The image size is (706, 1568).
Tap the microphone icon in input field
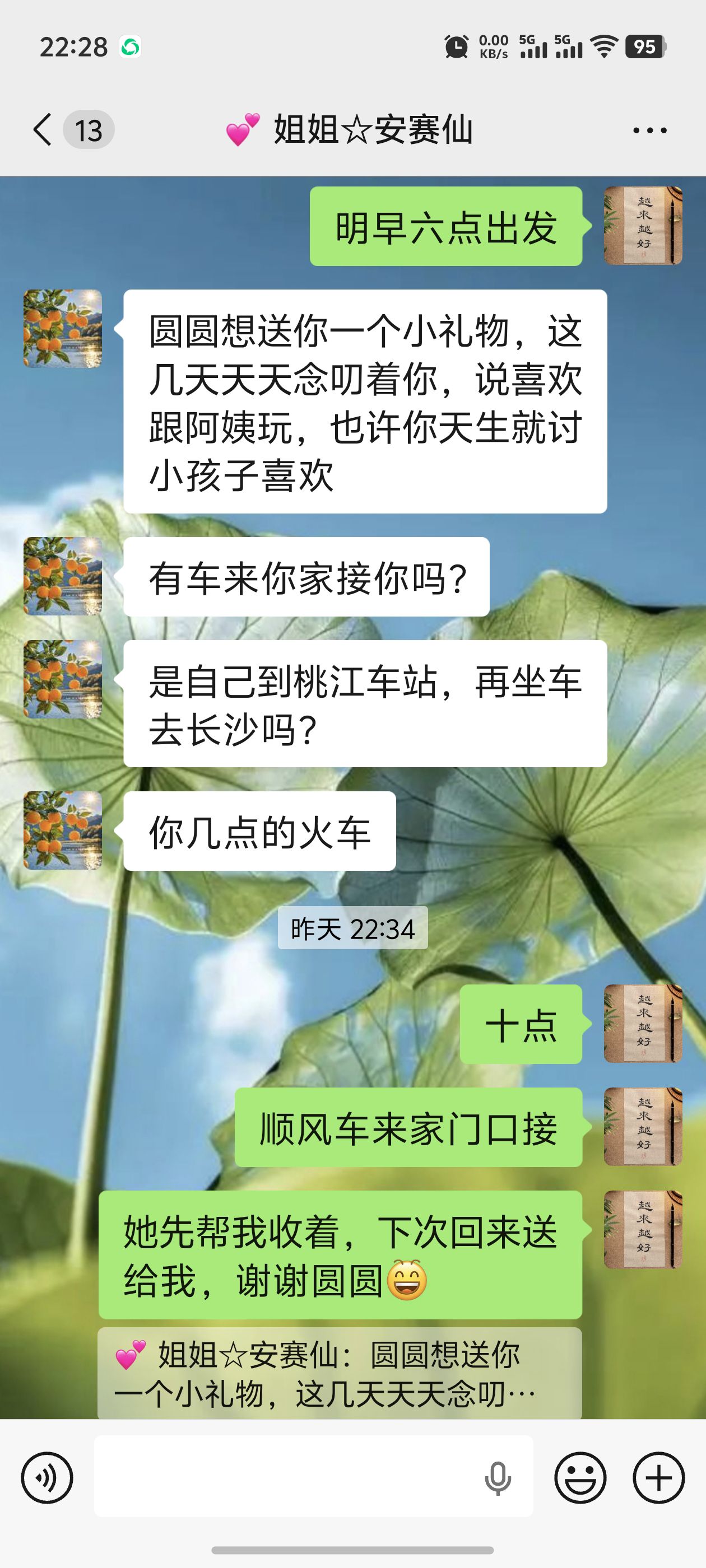pos(498,1477)
